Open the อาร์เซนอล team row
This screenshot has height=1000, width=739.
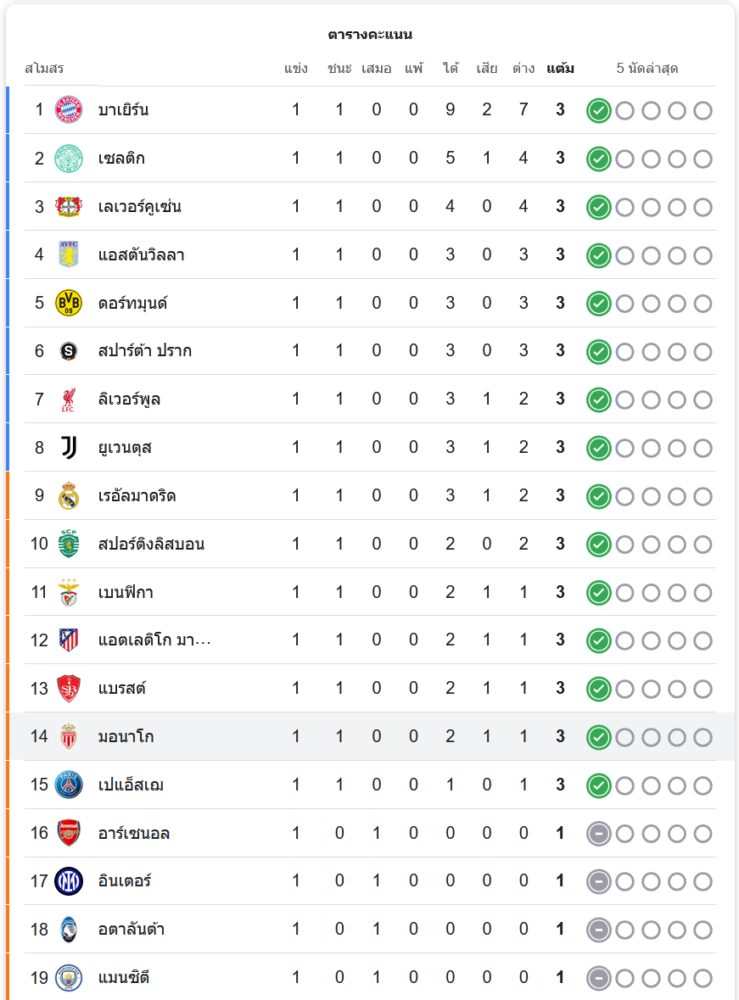[x=133, y=833]
